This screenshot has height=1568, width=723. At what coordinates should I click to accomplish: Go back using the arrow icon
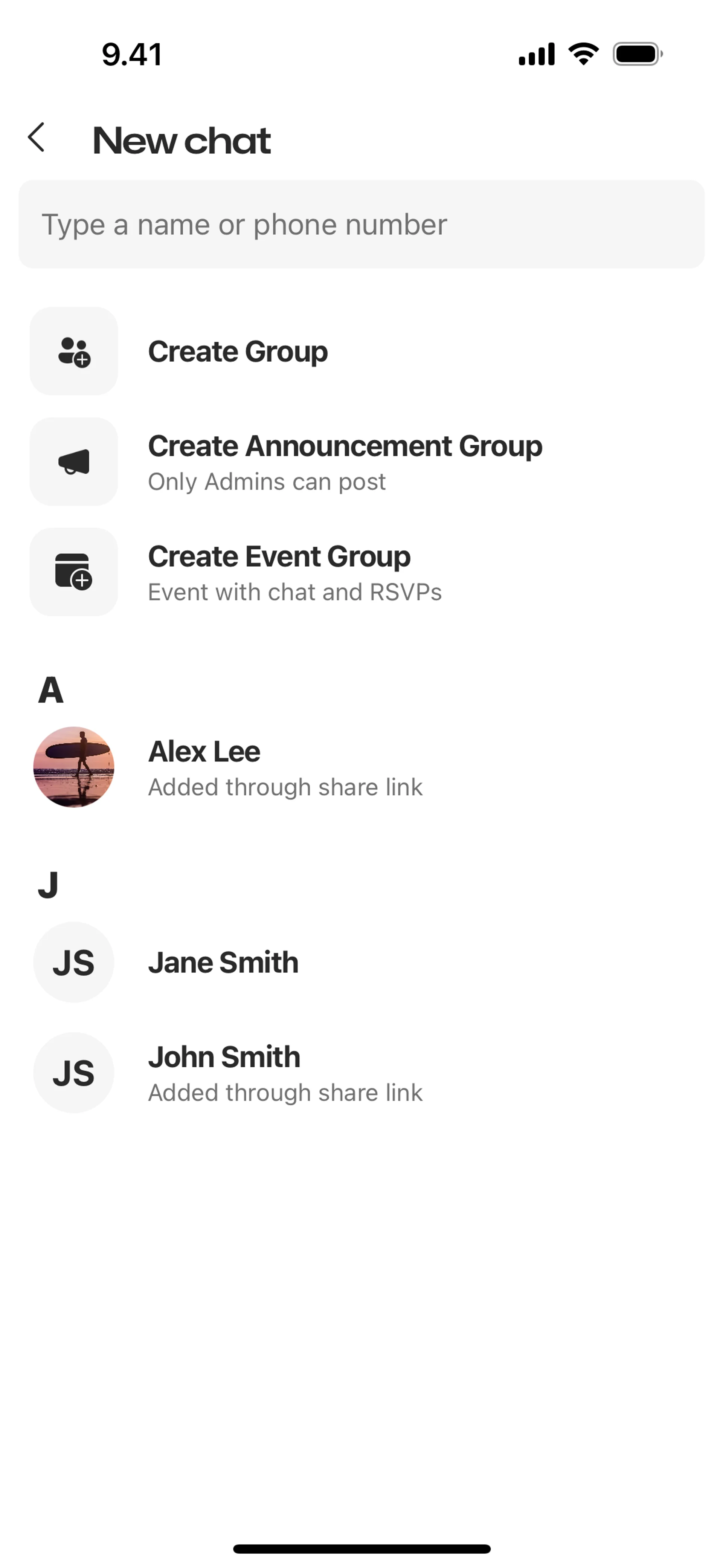pyautogui.click(x=37, y=138)
